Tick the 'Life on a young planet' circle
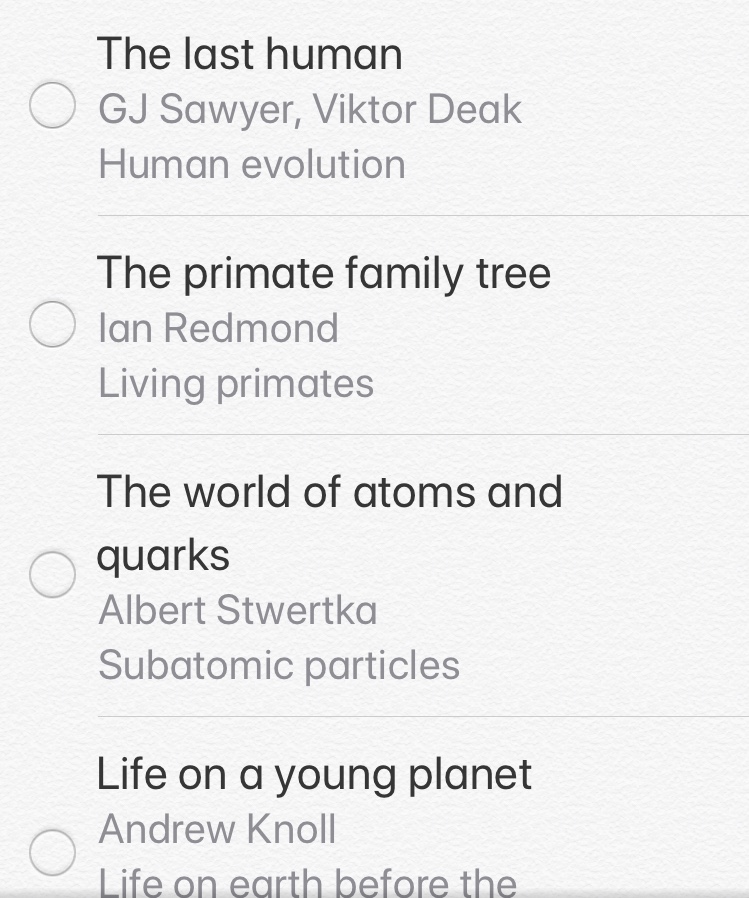749x898 pixels. pyautogui.click(x=52, y=852)
